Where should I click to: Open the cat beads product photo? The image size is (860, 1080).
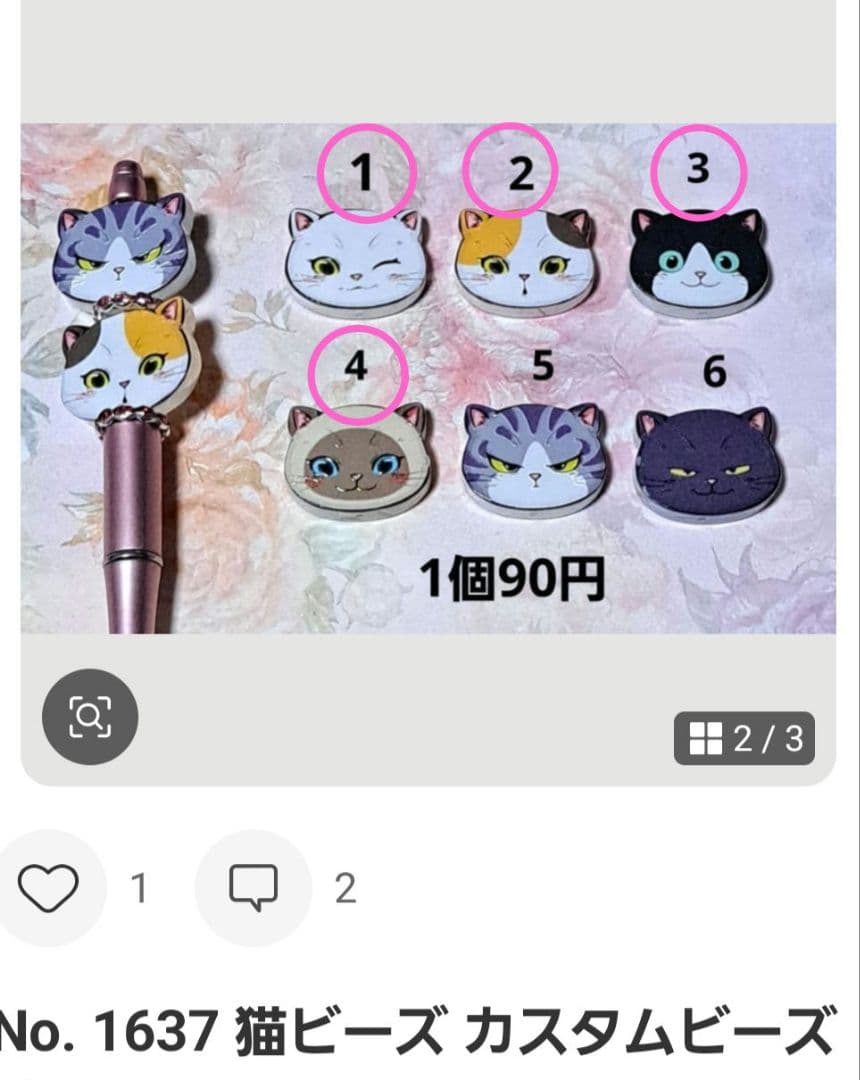coord(428,378)
